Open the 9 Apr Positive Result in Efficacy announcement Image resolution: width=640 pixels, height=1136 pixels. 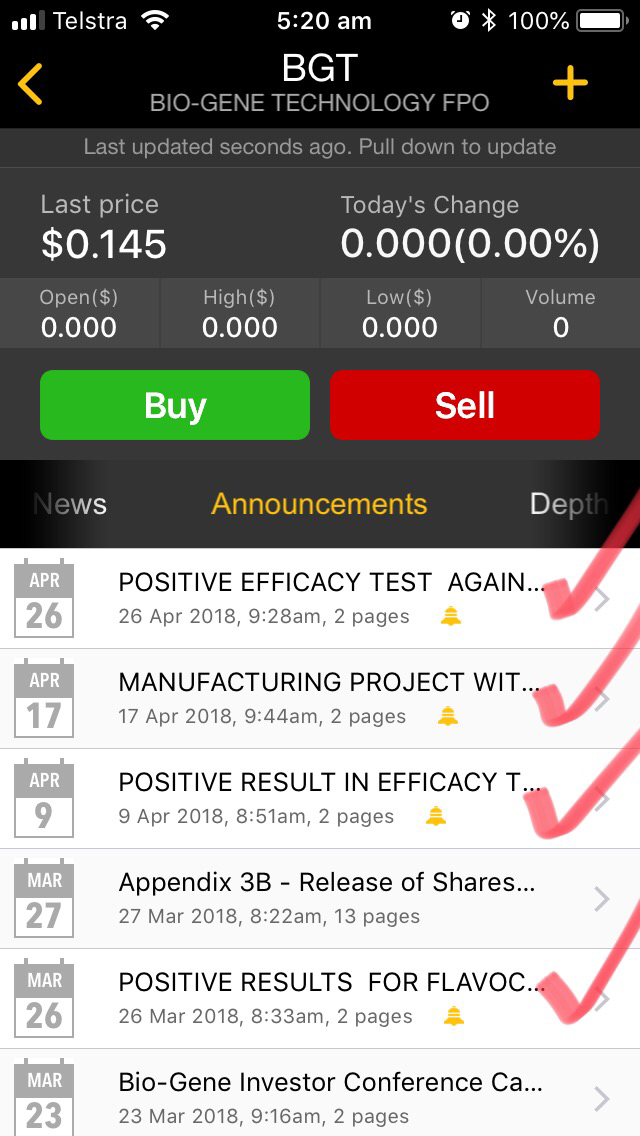coord(320,798)
